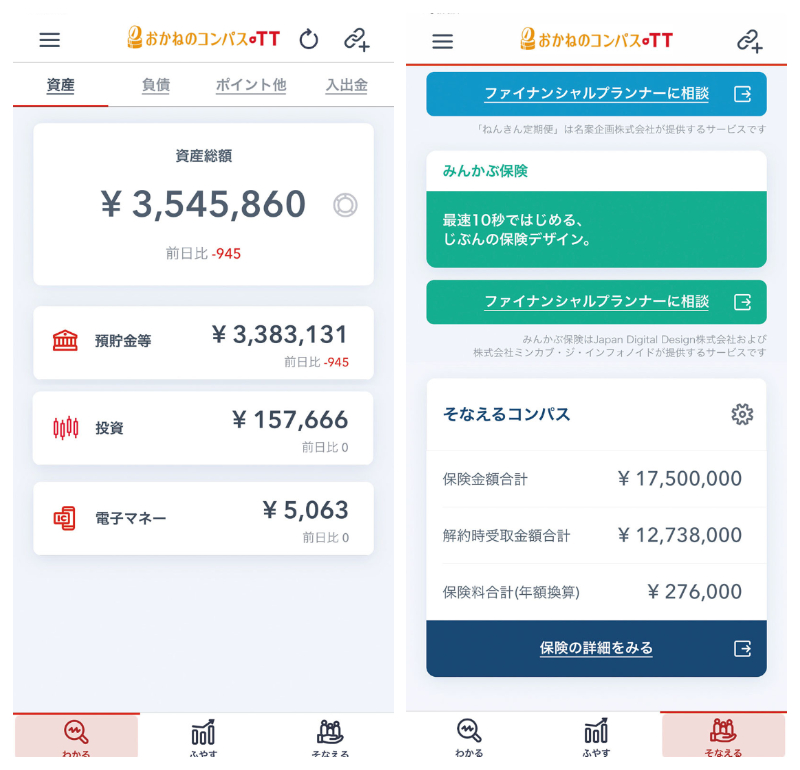Open the 入出金 tab
The image size is (800, 770).
(346, 85)
